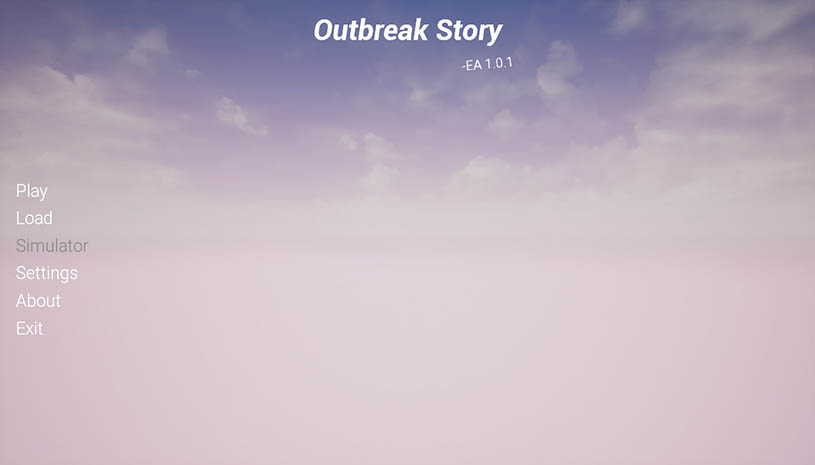Select the Simulator menu item
Screen dimensions: 815x465
click(x=52, y=246)
